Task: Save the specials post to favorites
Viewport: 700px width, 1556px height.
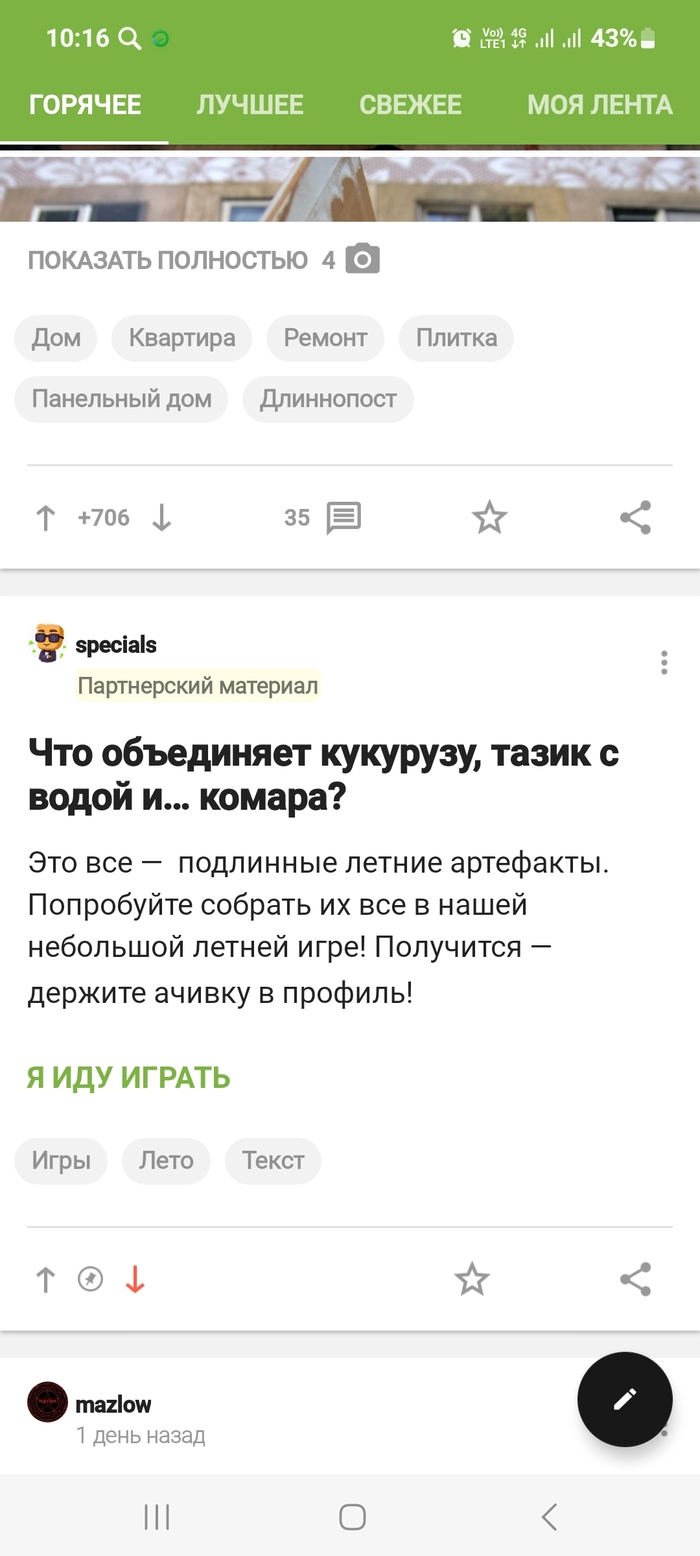Action: pyautogui.click(x=472, y=1280)
